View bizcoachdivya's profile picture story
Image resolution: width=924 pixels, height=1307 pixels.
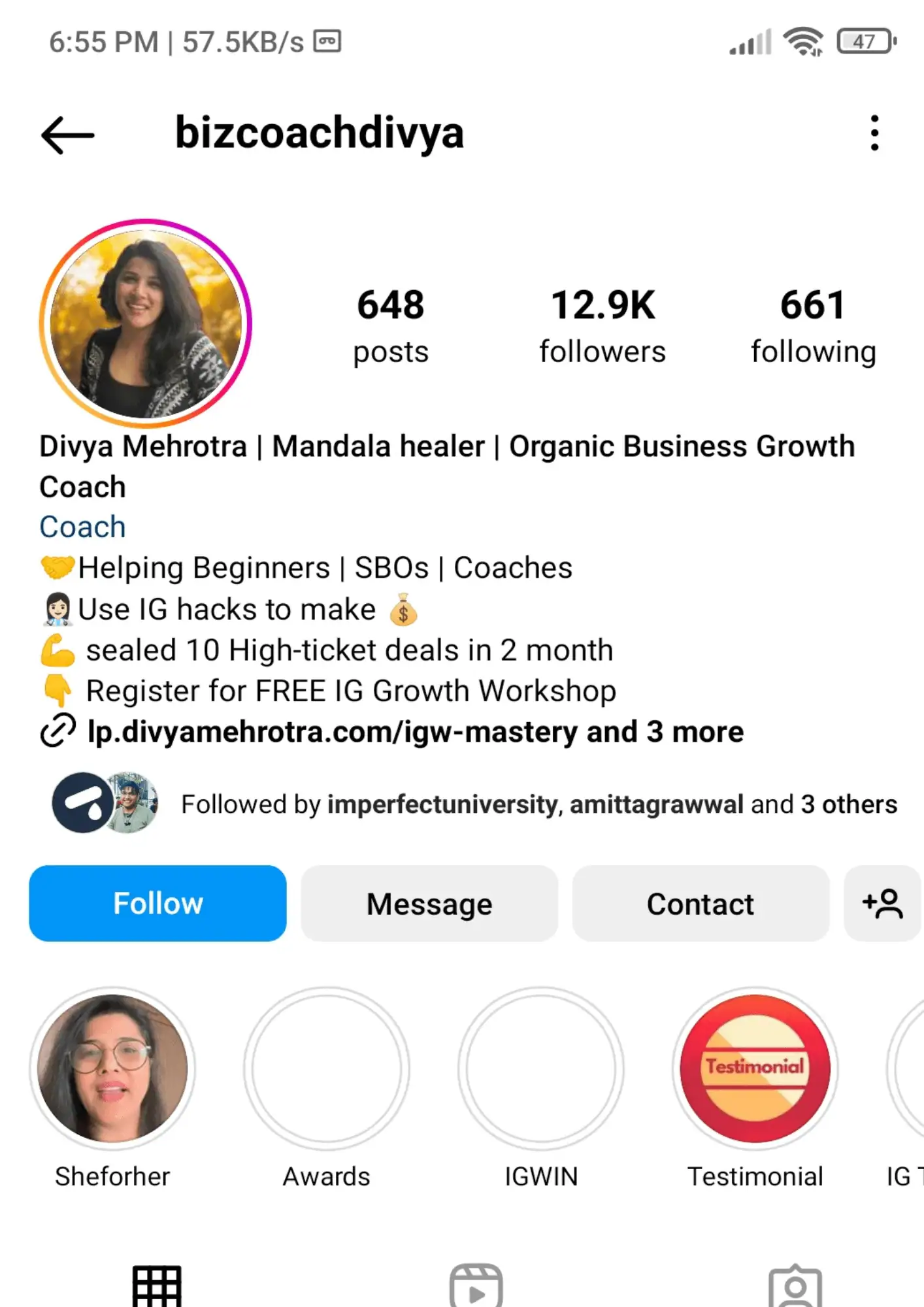point(146,323)
